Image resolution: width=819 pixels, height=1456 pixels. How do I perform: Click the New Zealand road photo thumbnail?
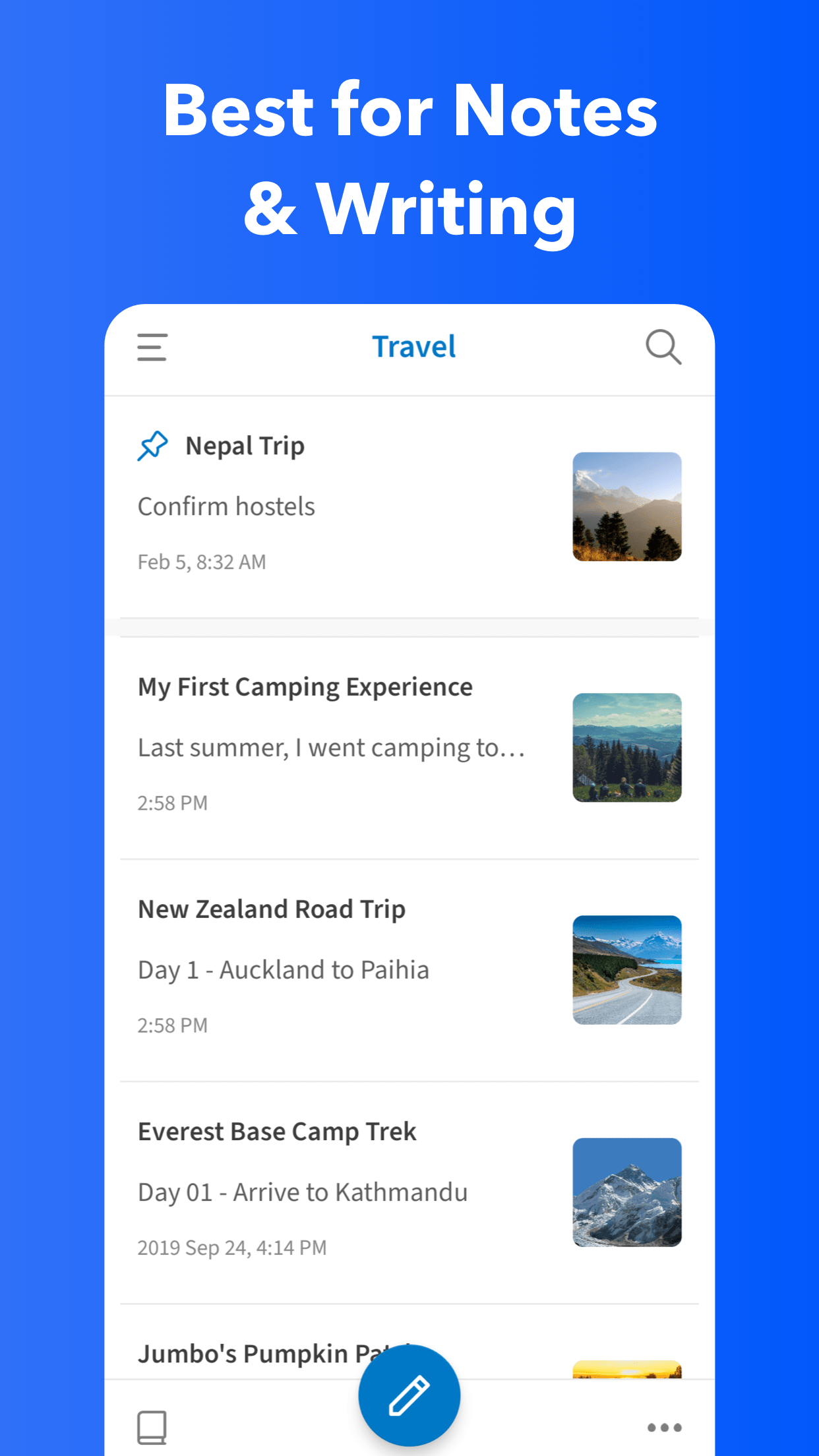(626, 968)
